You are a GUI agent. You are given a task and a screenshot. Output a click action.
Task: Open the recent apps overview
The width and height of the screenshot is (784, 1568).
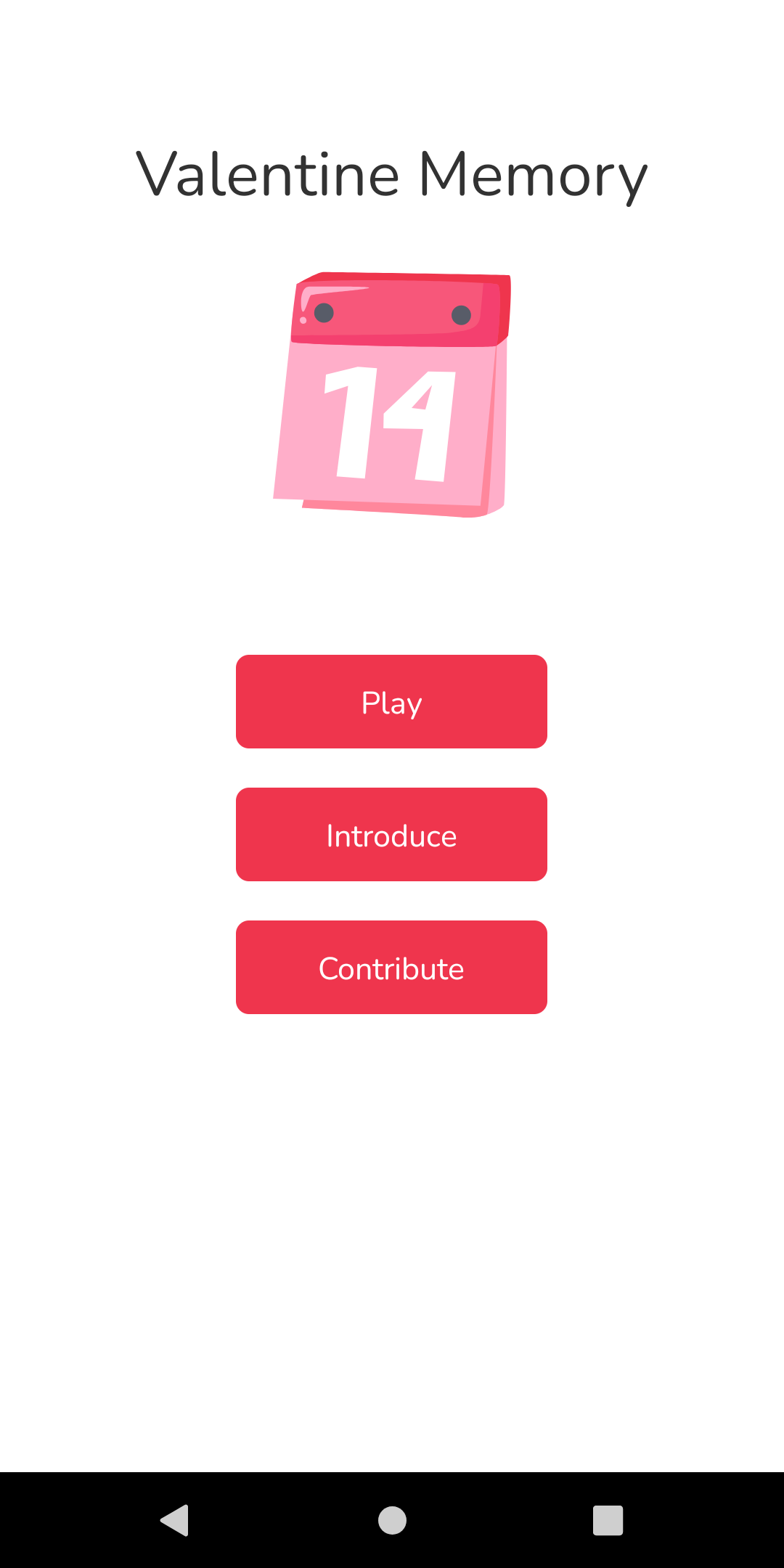point(608,1520)
